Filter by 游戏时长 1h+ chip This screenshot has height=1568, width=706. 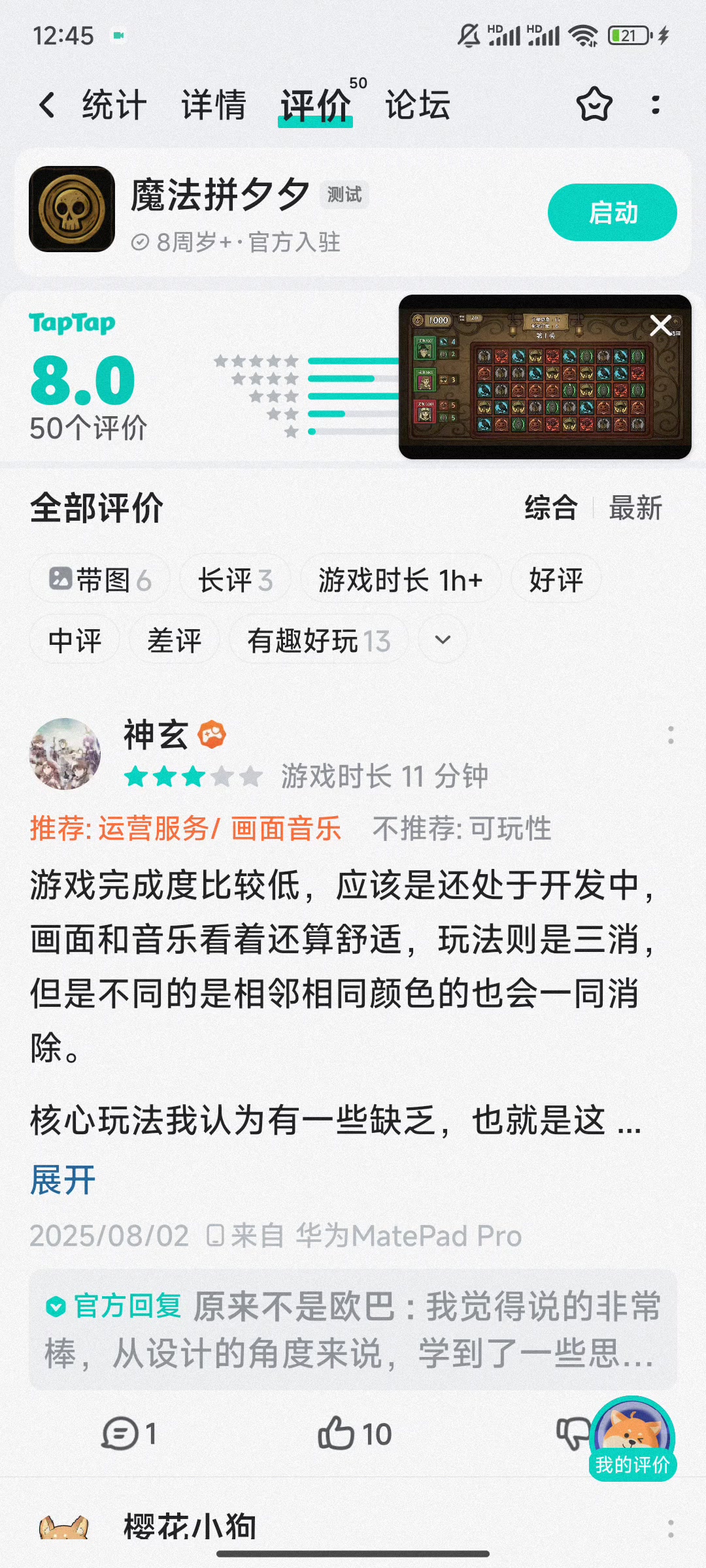click(x=401, y=580)
